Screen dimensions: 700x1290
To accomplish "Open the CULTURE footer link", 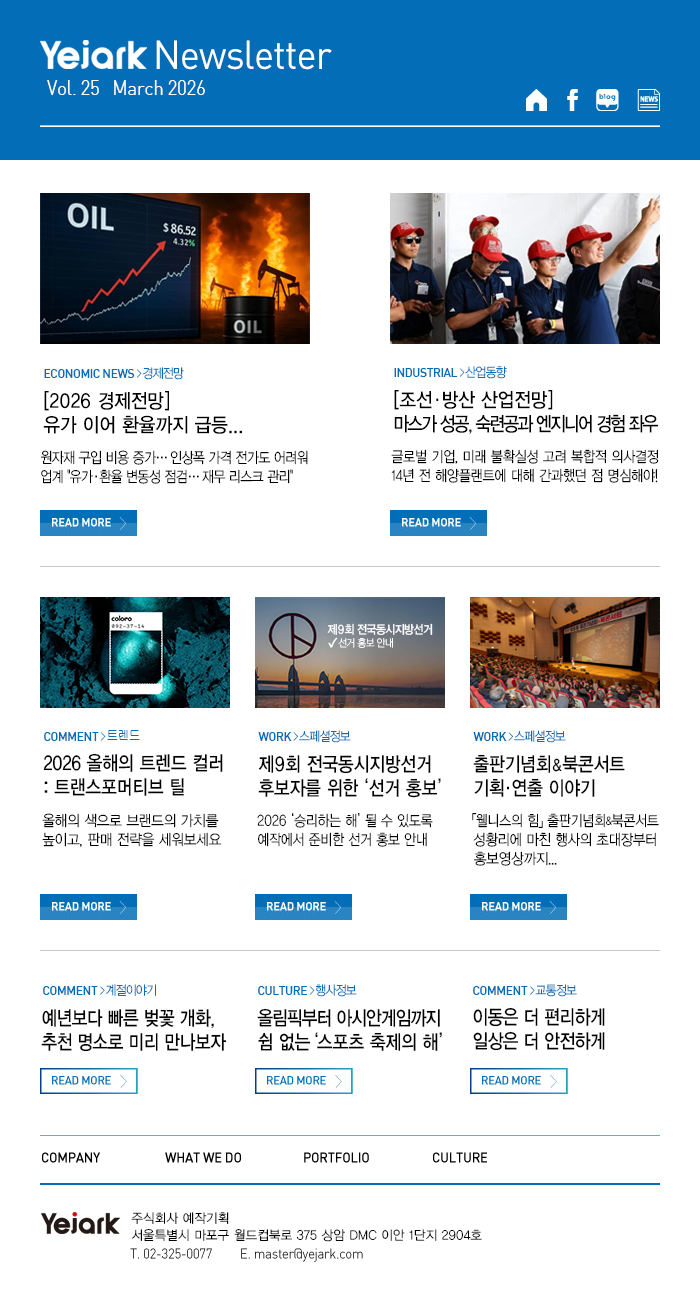I will tap(460, 1158).
